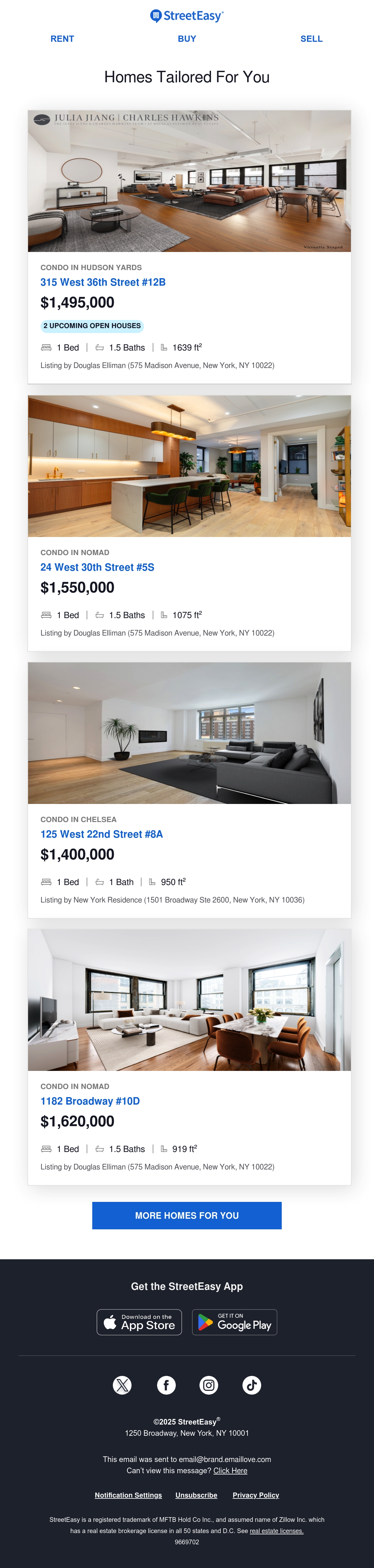The image size is (374, 1568).
Task: Unsubscribe from these emails
Action: coord(196,1495)
